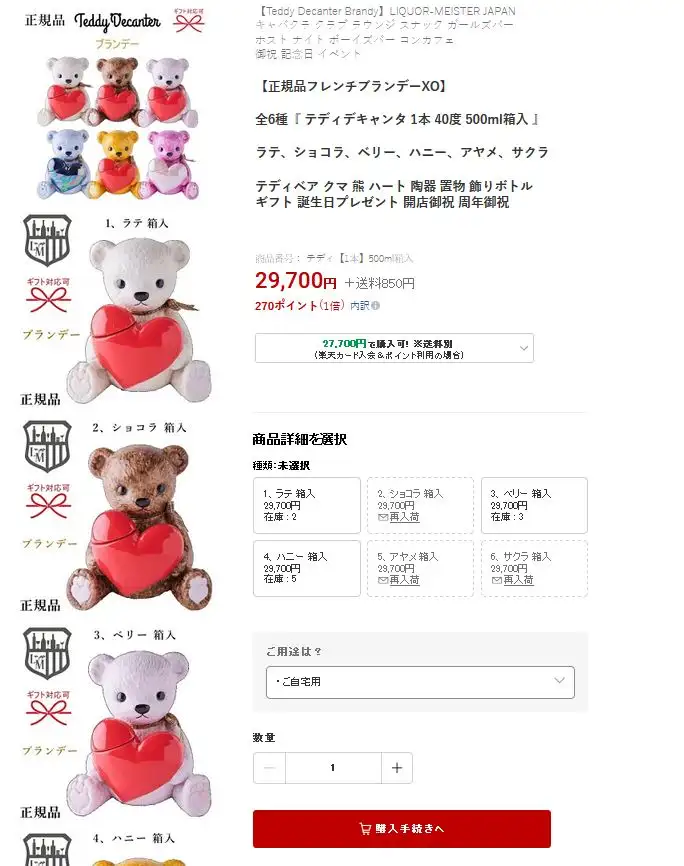Select variant 2 ショコラ 箱入
The image size is (684, 866).
(x=420, y=505)
